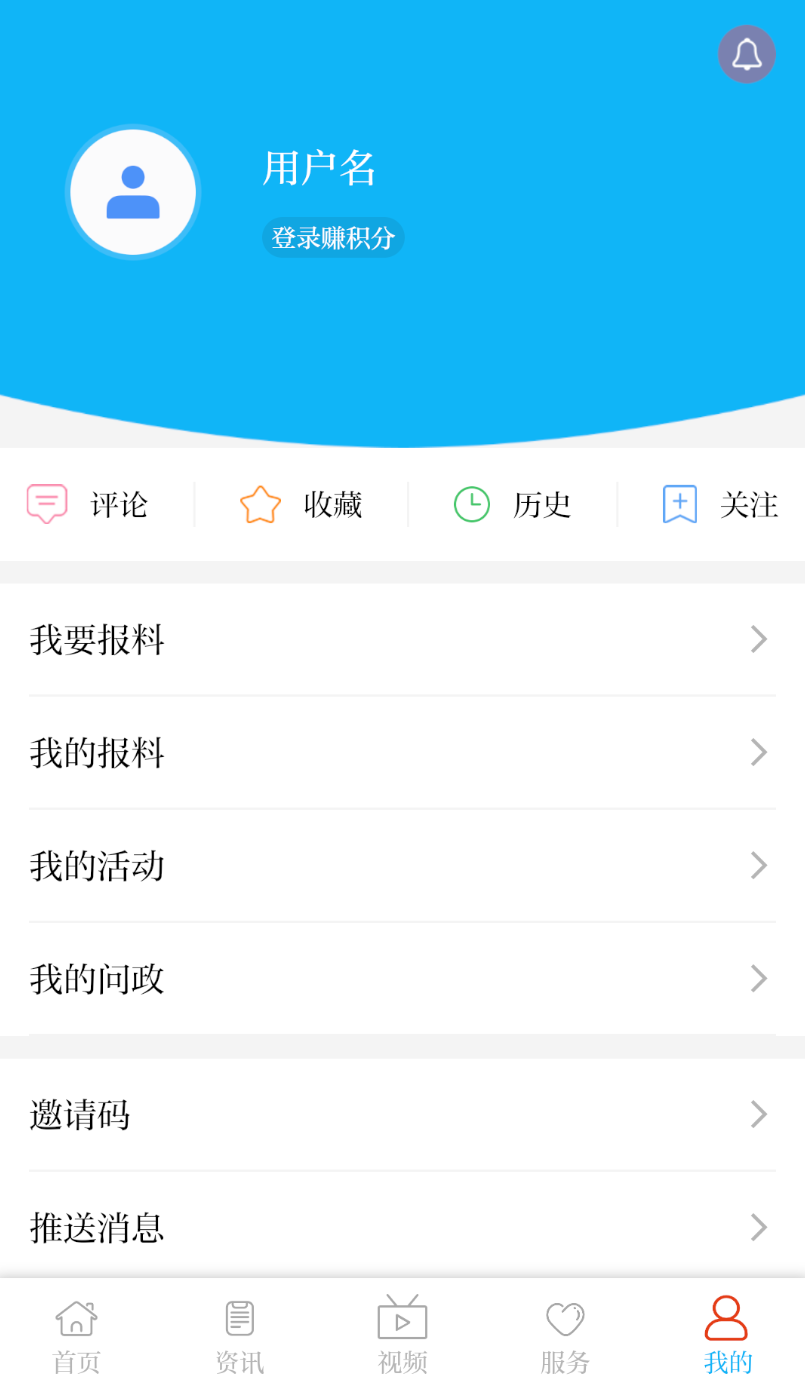Select the 服务 heart icon
The width and height of the screenshot is (805, 1380).
[565, 1318]
